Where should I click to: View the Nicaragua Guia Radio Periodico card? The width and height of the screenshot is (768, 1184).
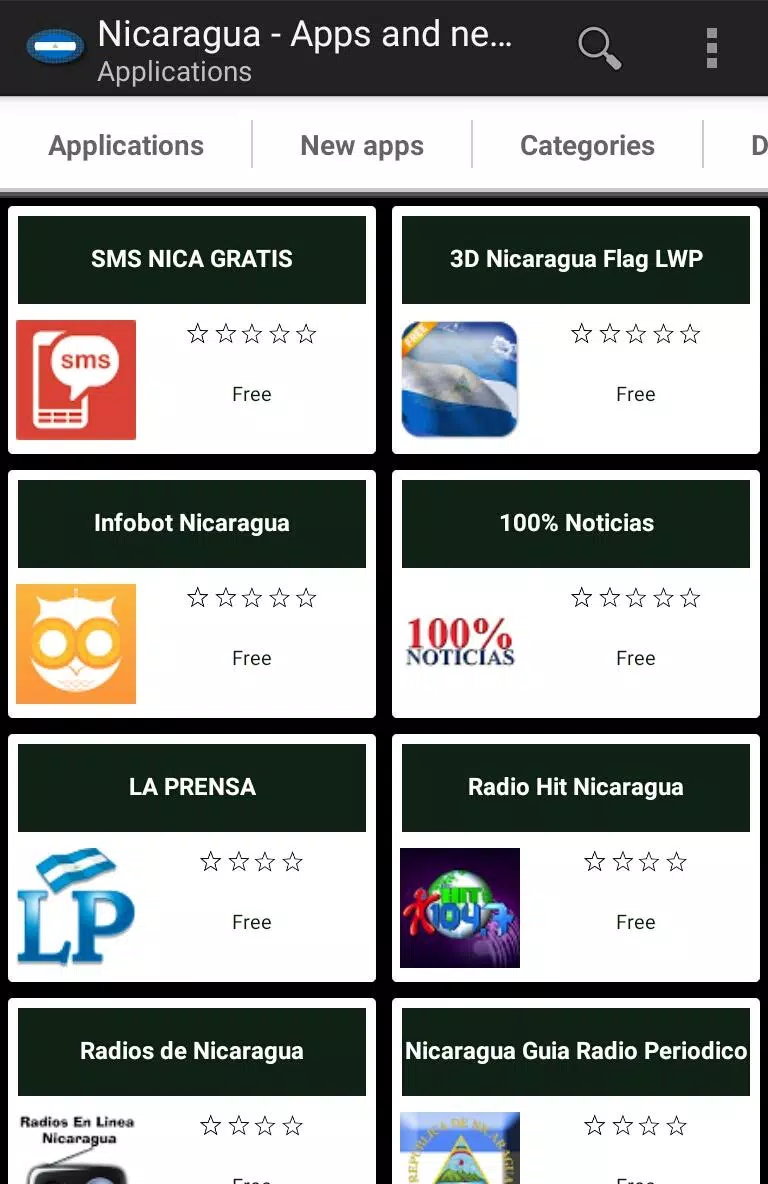pos(576,1092)
